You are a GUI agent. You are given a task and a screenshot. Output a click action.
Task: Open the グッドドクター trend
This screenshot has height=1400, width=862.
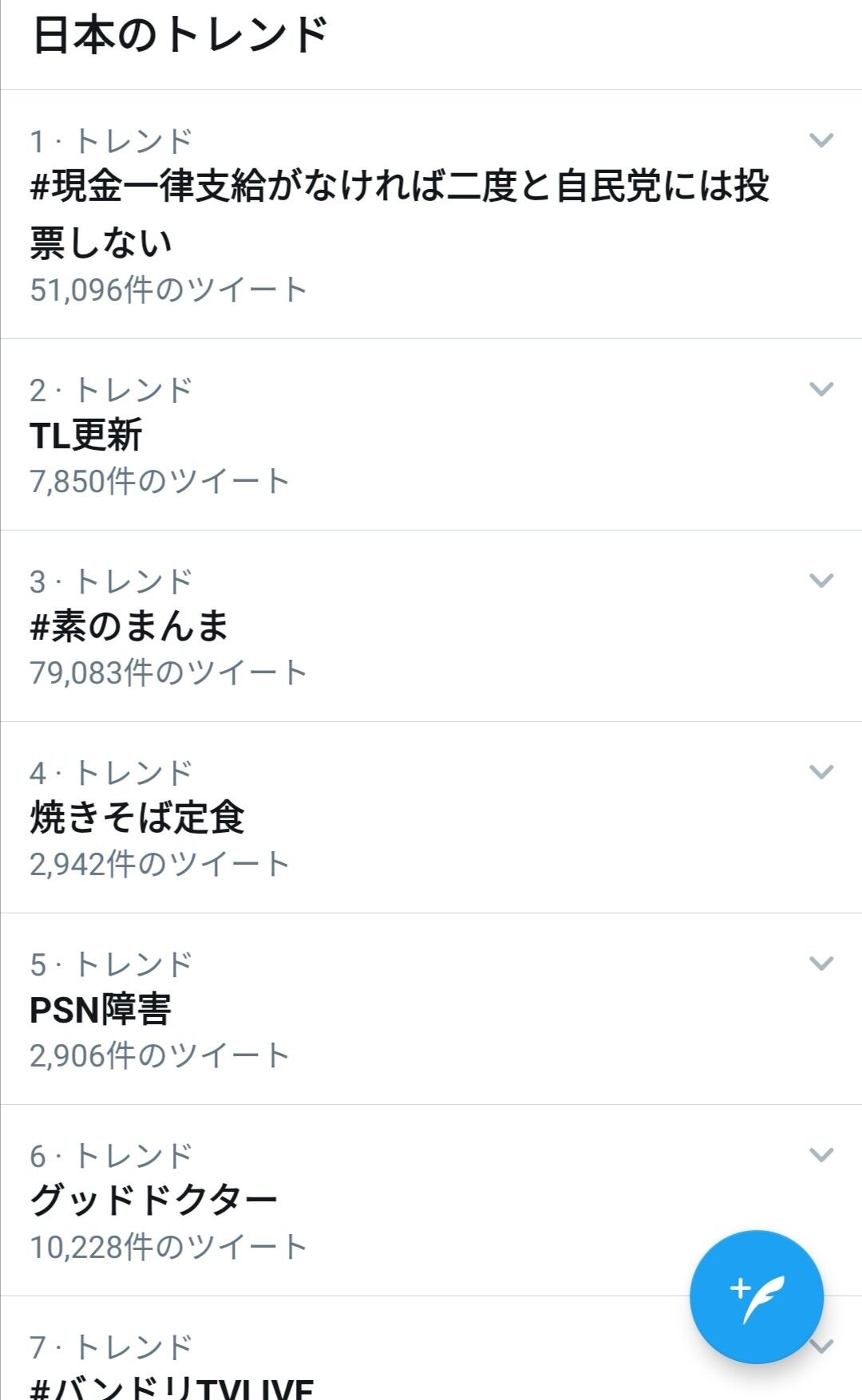pyautogui.click(x=431, y=1201)
